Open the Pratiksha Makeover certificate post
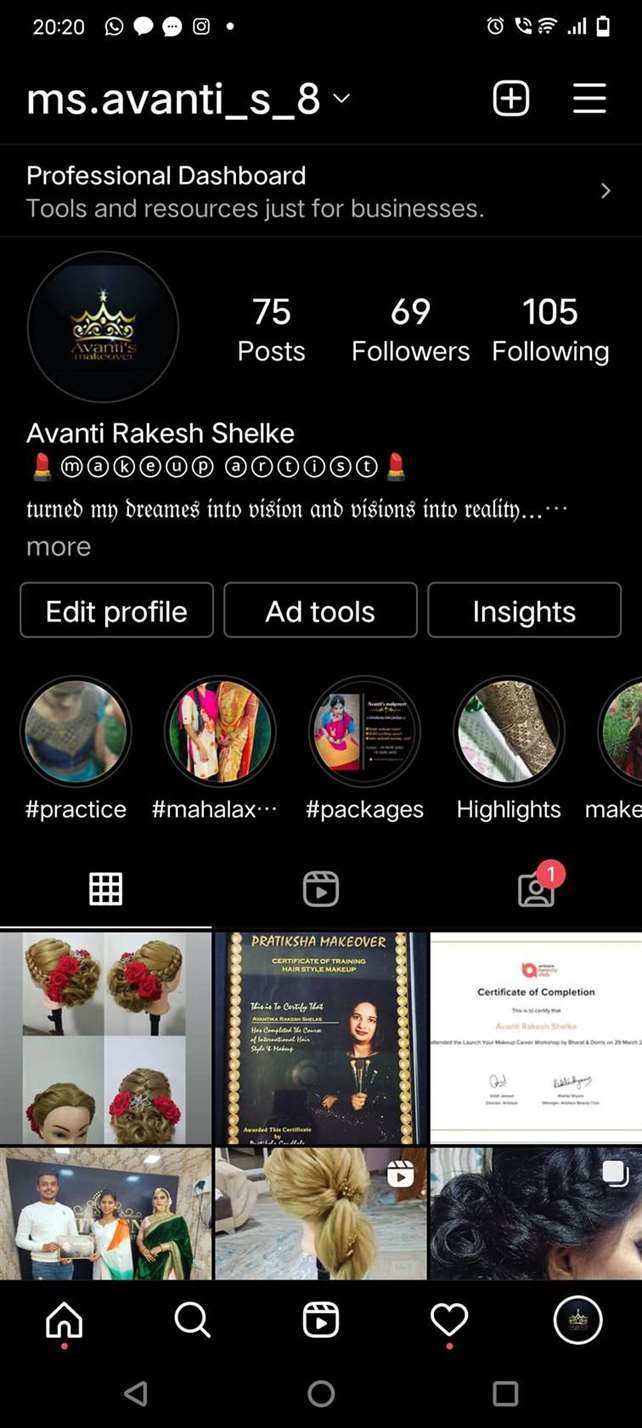642x1428 pixels. (320, 1037)
